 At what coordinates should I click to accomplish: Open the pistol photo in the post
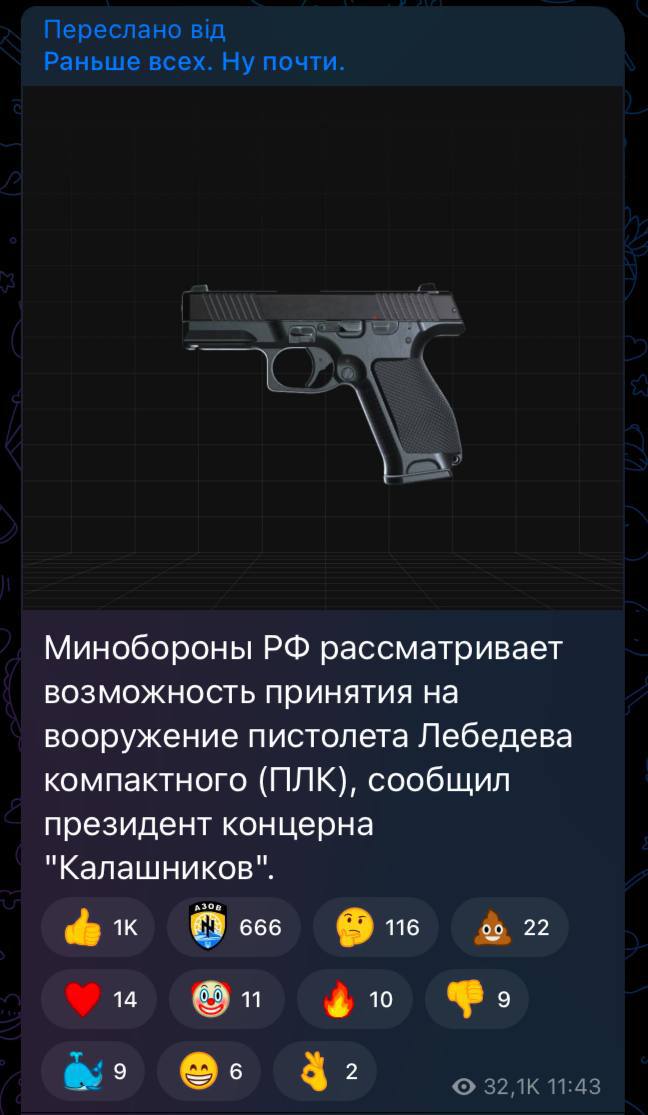click(323, 345)
